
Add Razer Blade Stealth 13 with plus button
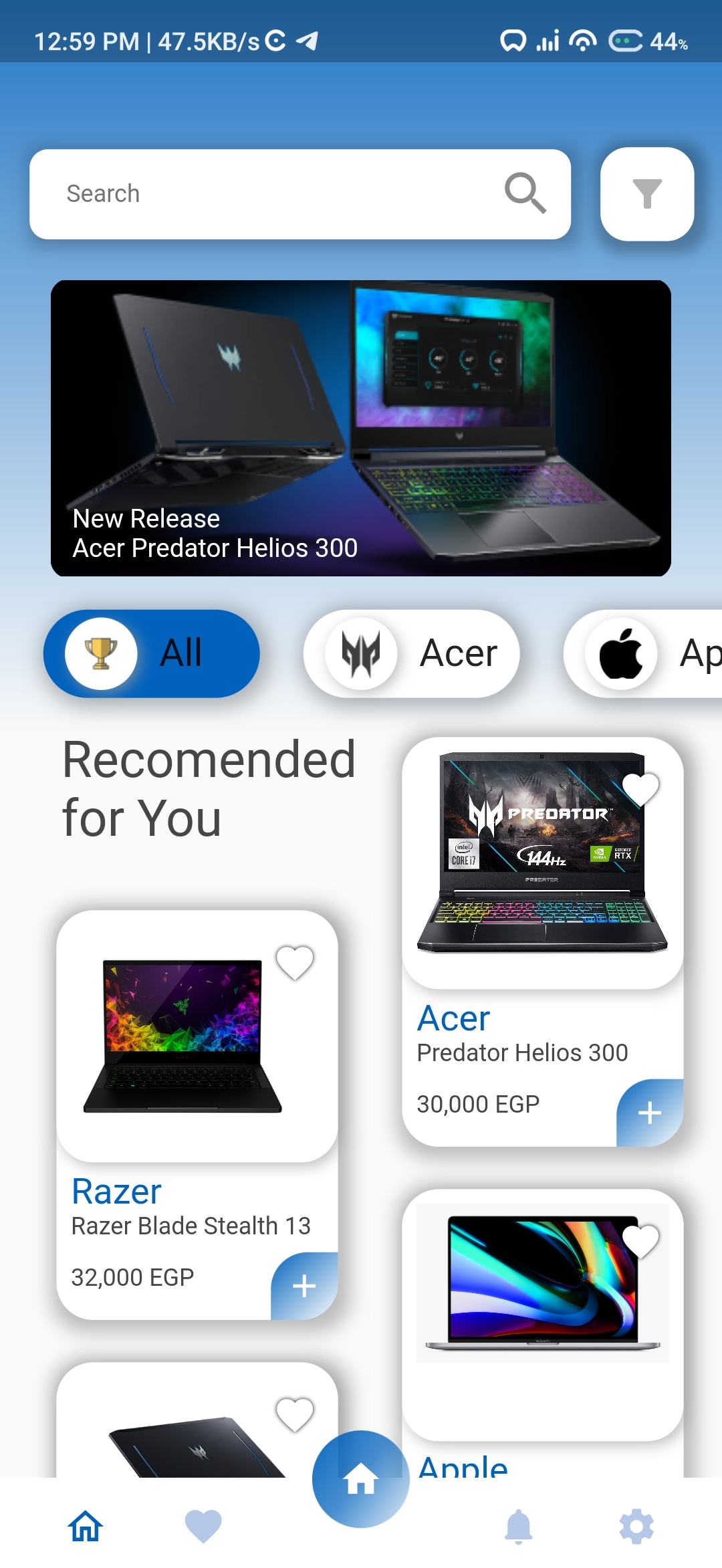click(304, 1286)
